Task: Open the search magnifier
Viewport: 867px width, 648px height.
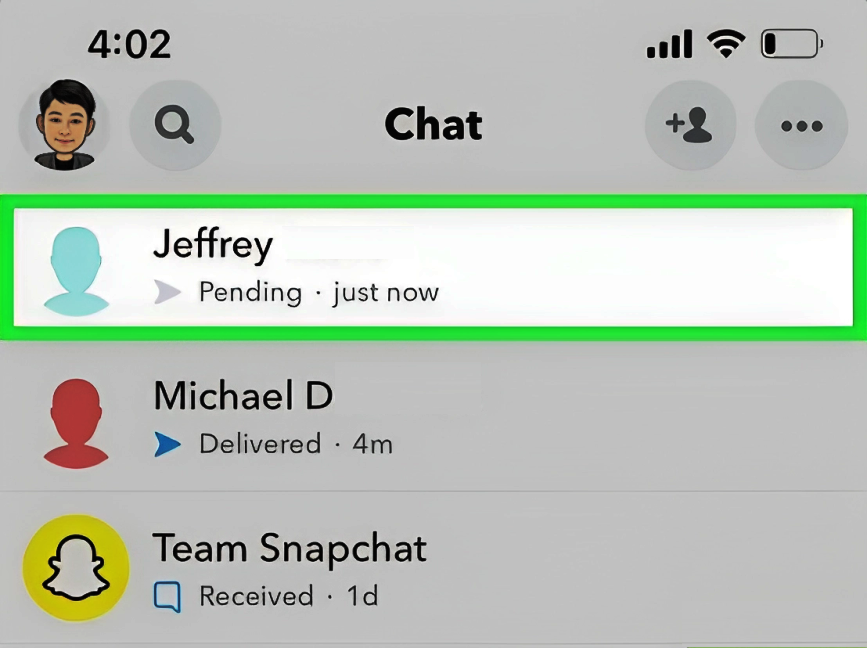Action: (175, 126)
